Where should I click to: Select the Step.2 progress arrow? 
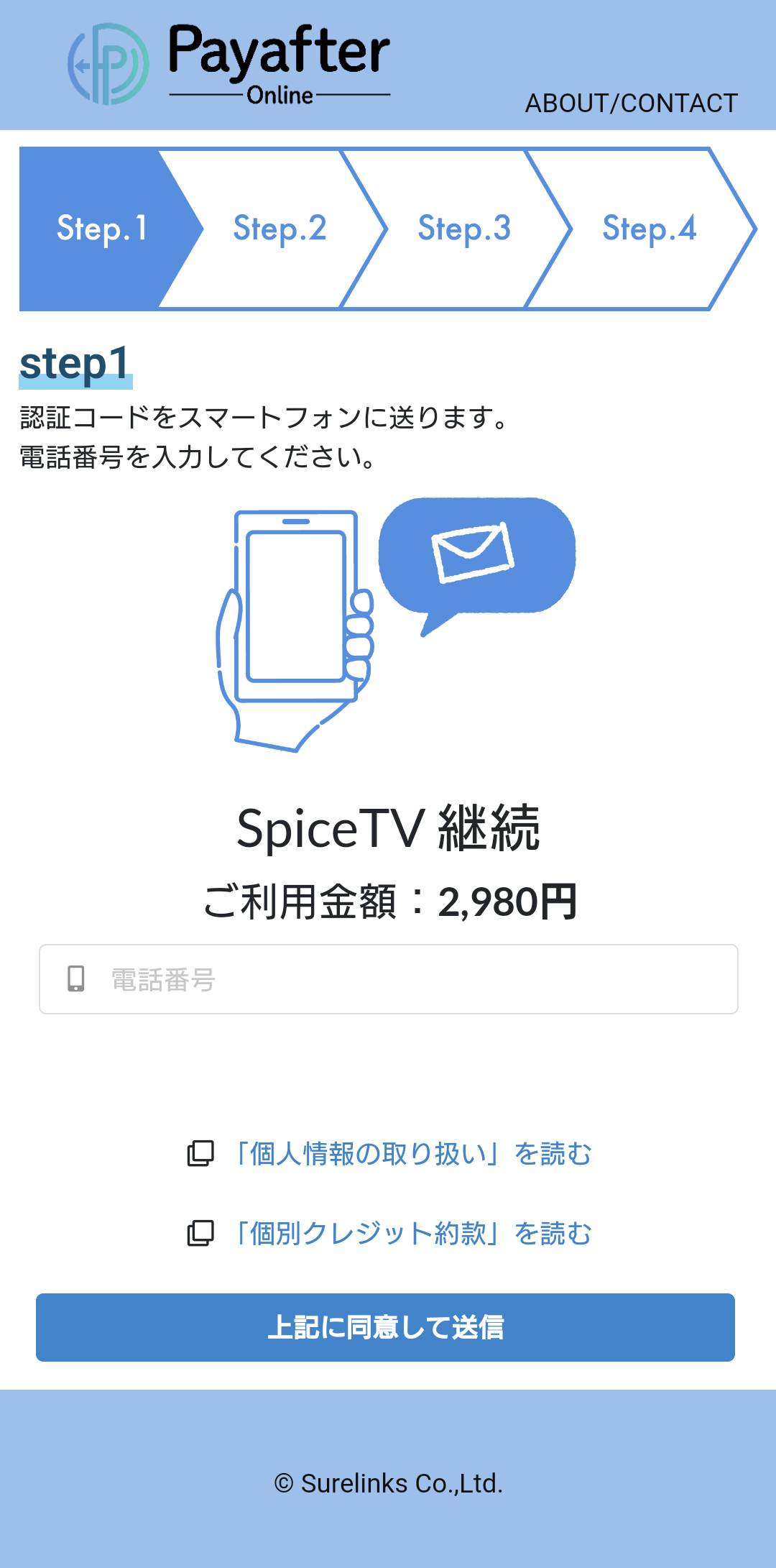[280, 229]
